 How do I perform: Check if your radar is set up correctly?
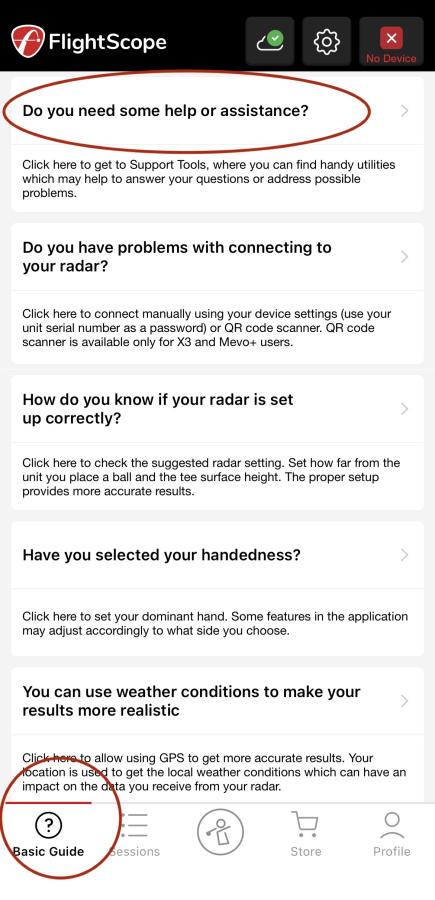218,409
